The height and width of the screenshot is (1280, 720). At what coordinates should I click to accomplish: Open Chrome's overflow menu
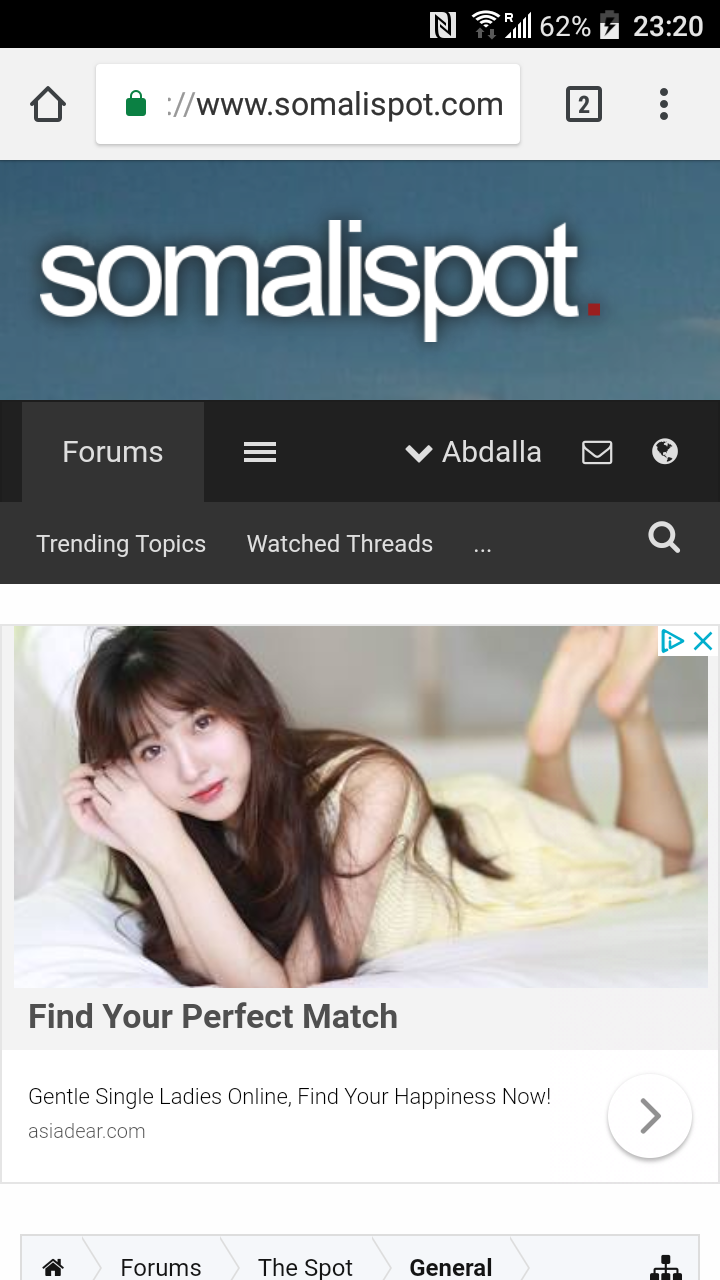pyautogui.click(x=664, y=104)
